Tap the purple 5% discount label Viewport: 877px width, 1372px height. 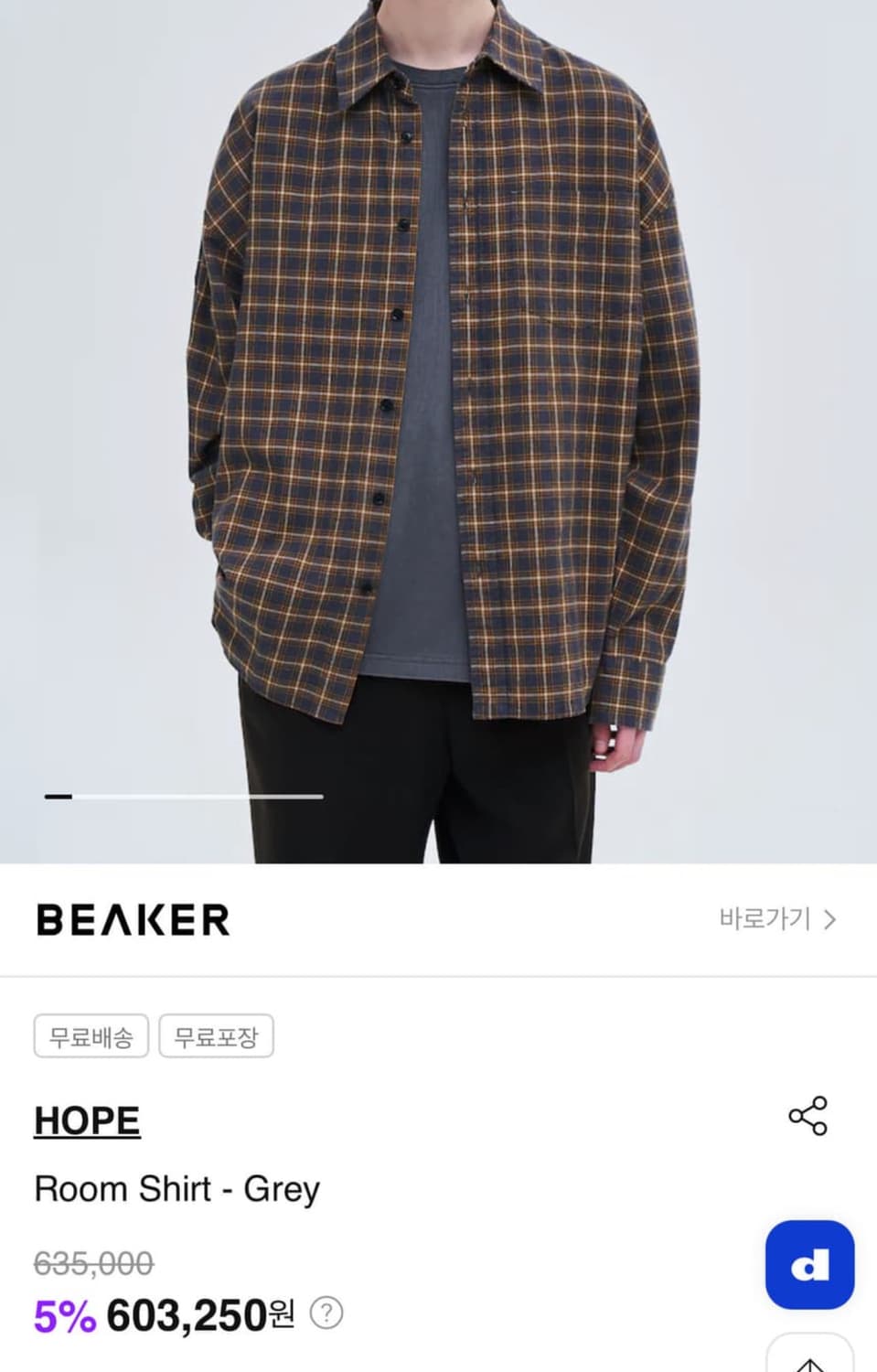(59, 1314)
